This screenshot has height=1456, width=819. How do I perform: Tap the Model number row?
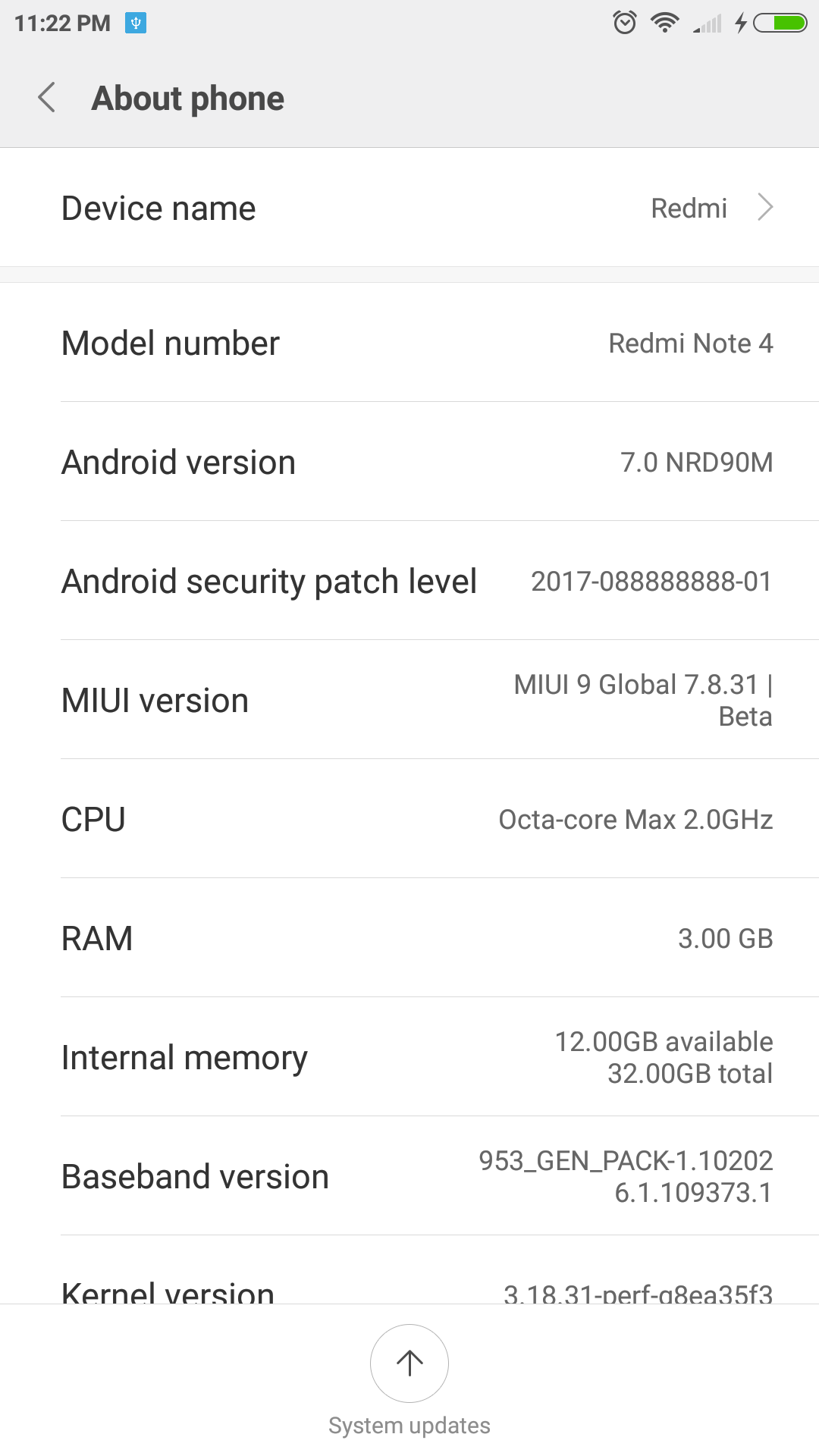coord(409,343)
